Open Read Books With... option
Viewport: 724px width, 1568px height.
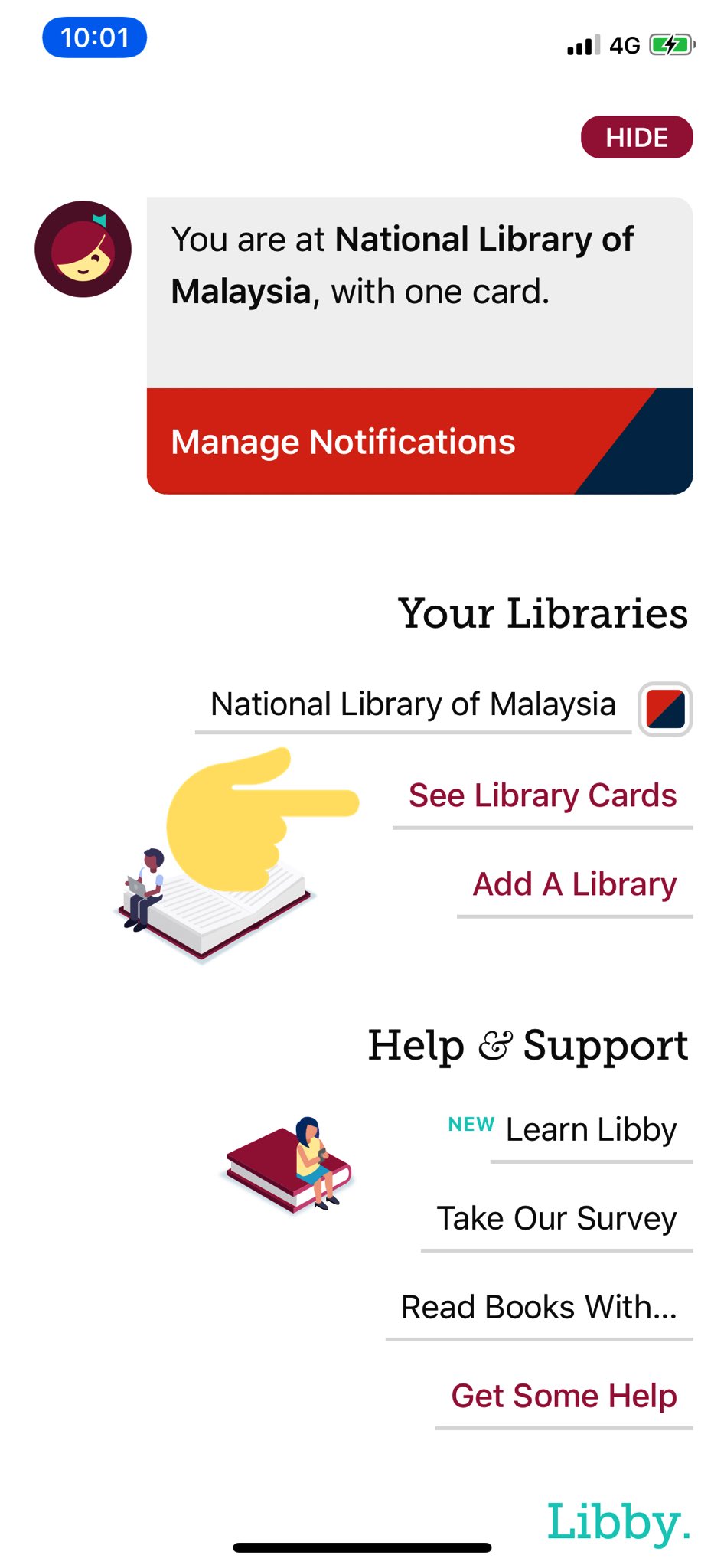[x=539, y=1308]
